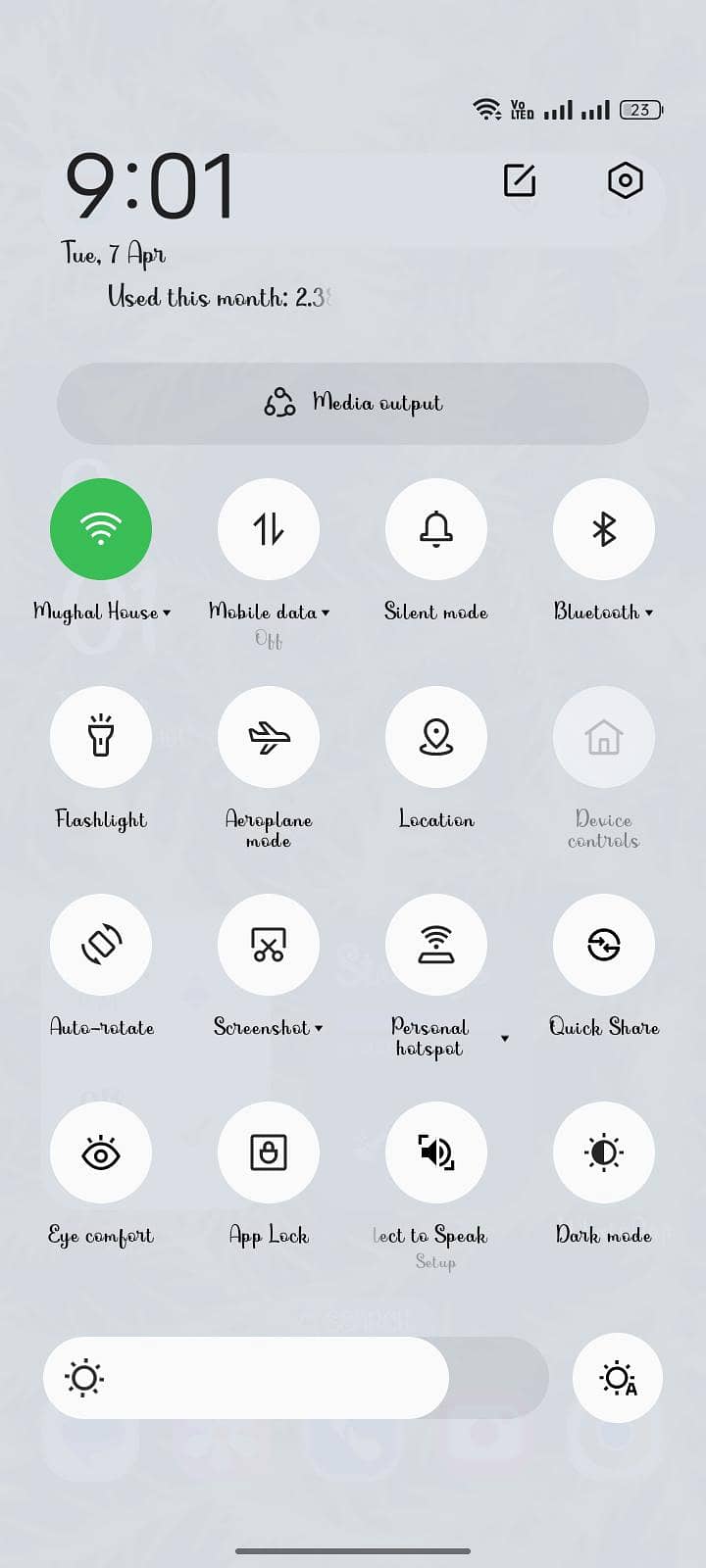
Task: Enable Silent mode
Action: point(436,529)
